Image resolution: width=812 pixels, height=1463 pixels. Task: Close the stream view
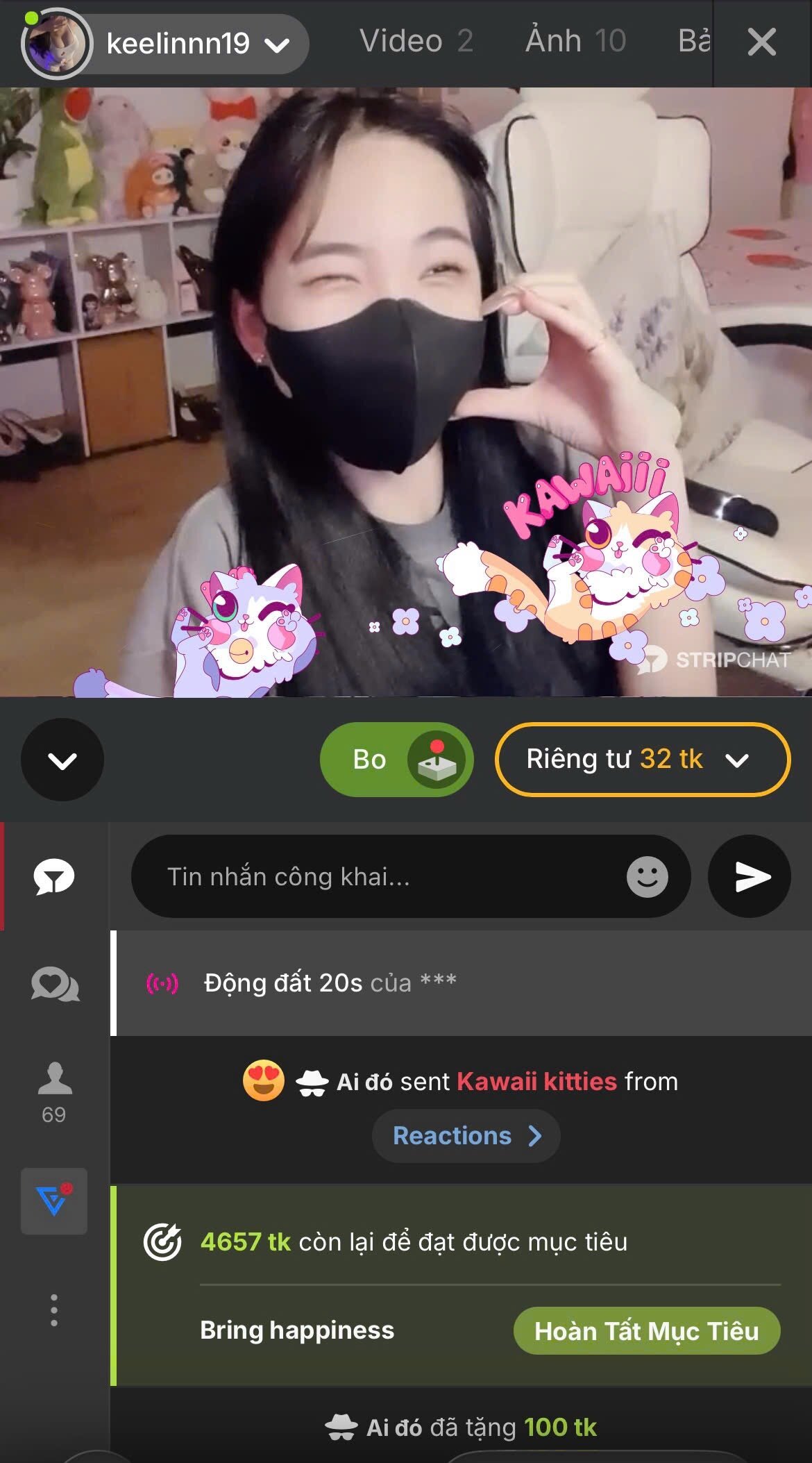tap(761, 43)
